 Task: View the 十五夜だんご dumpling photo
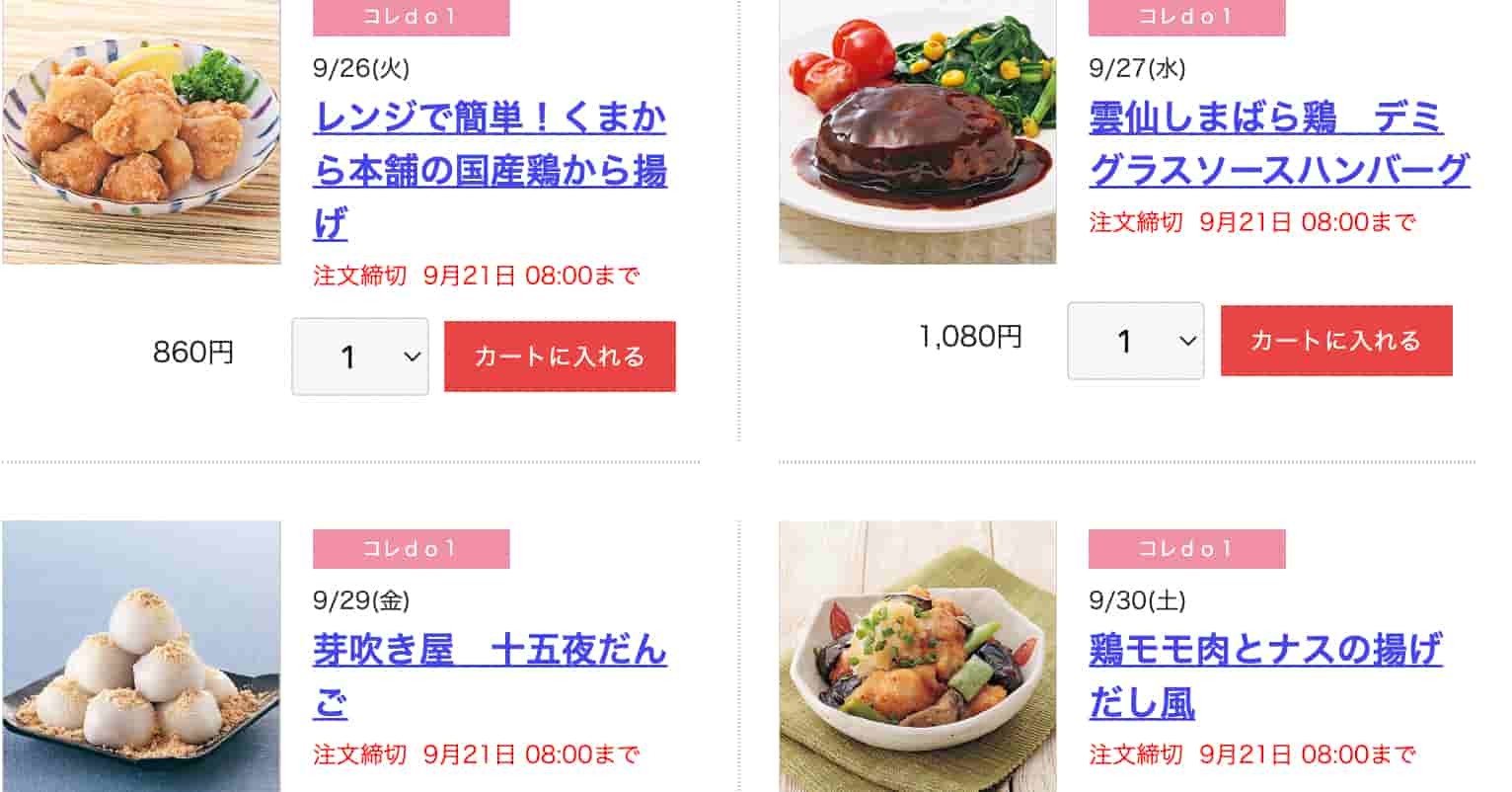[141, 656]
